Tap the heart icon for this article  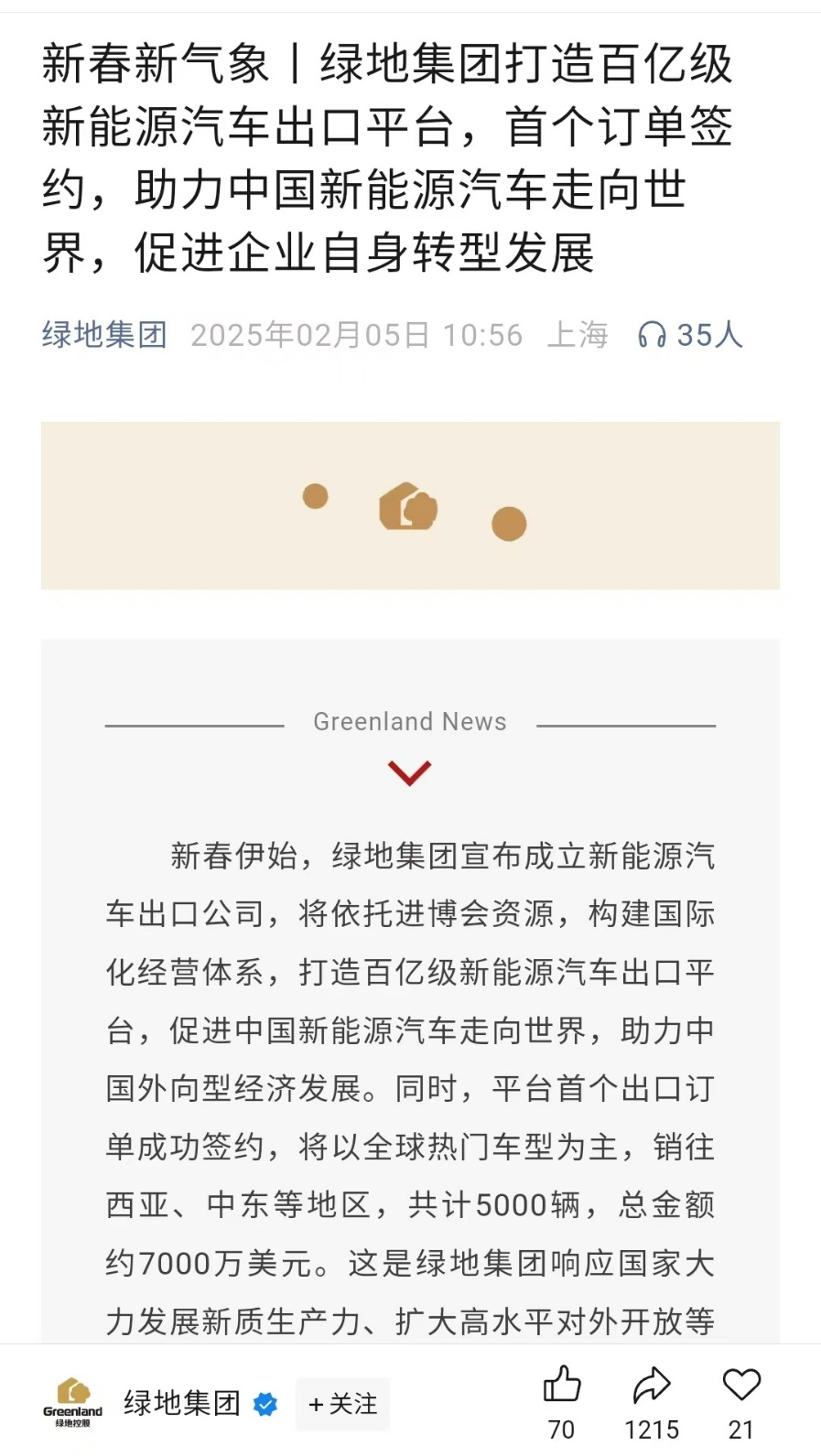tap(741, 1386)
